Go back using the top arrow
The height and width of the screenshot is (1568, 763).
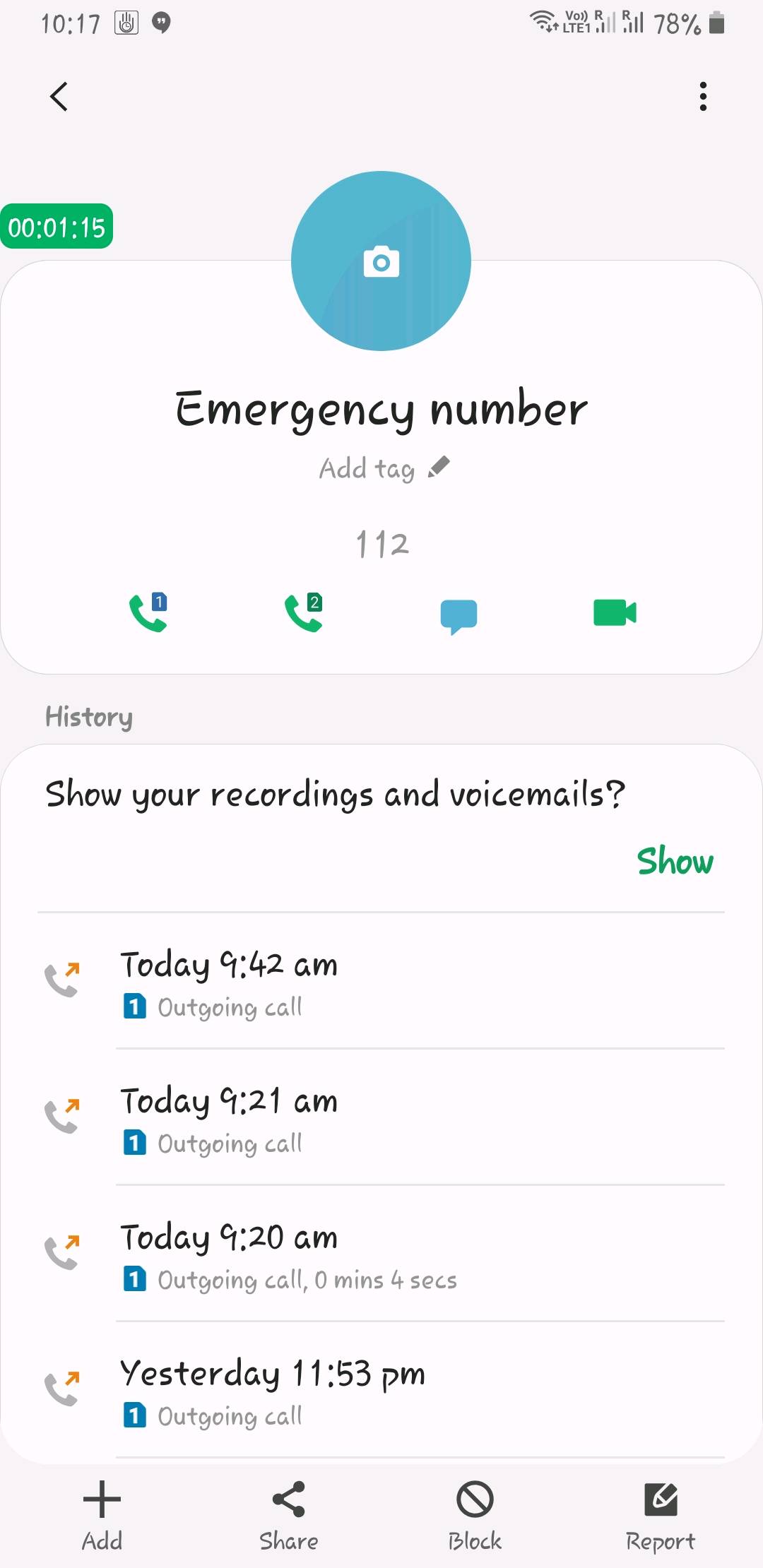[x=59, y=97]
